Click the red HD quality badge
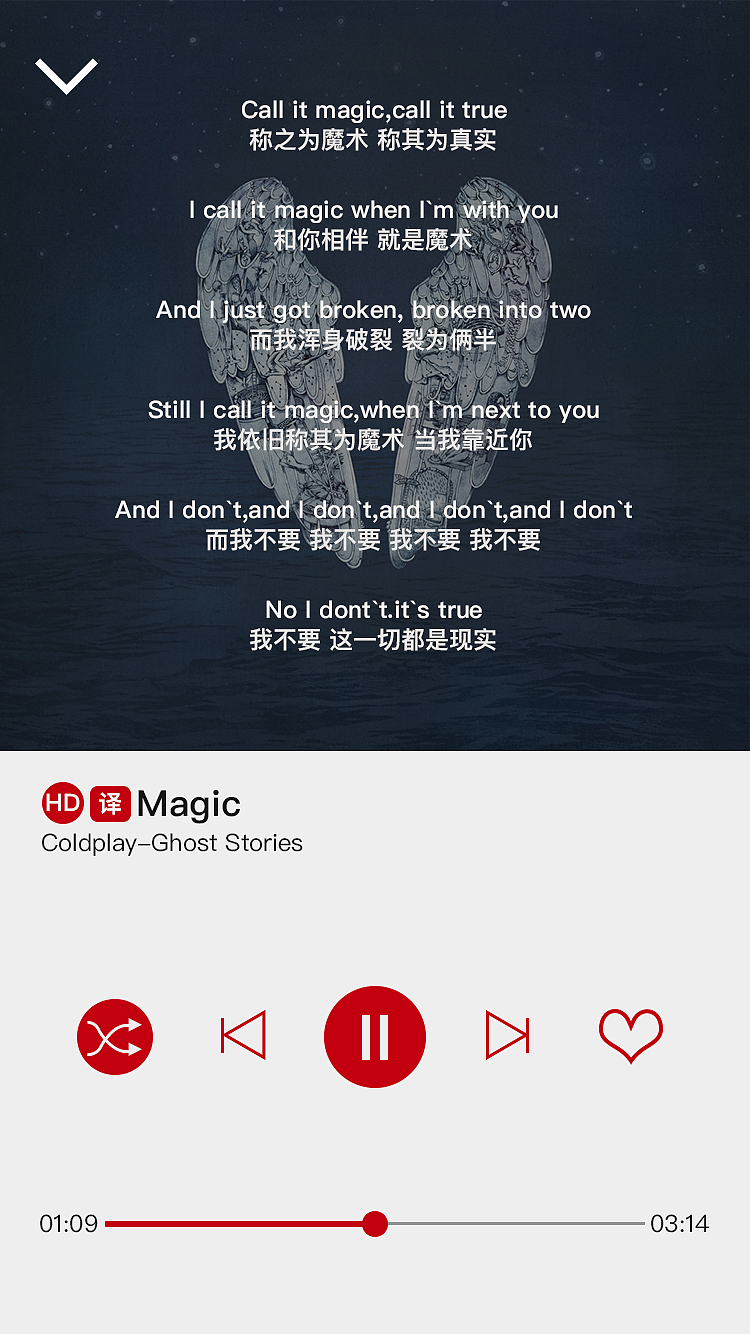This screenshot has height=1334, width=750. pos(62,803)
